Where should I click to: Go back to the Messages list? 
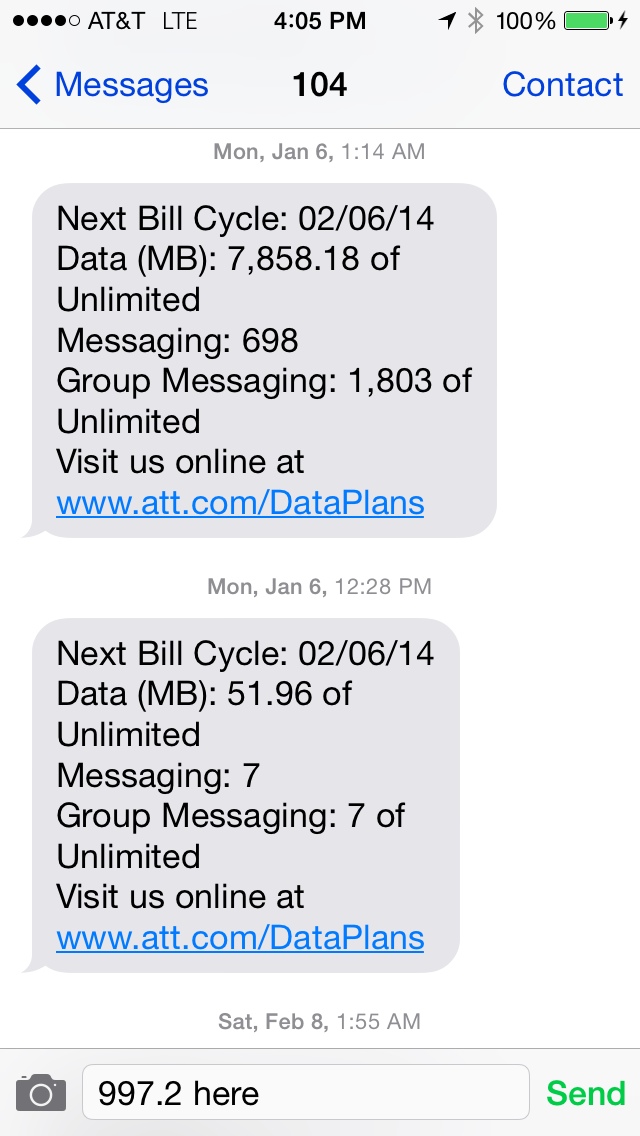(112, 85)
